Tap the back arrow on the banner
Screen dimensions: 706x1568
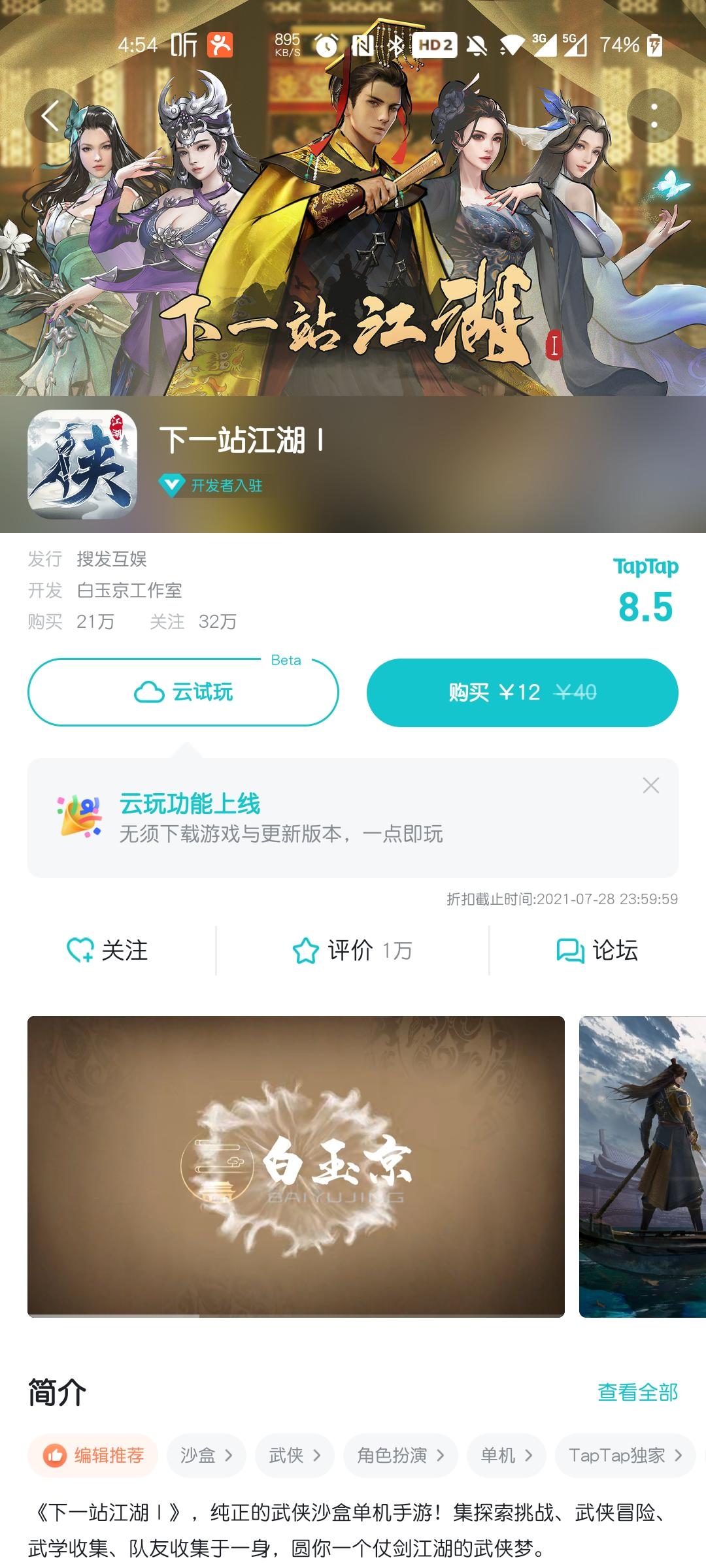click(x=51, y=116)
